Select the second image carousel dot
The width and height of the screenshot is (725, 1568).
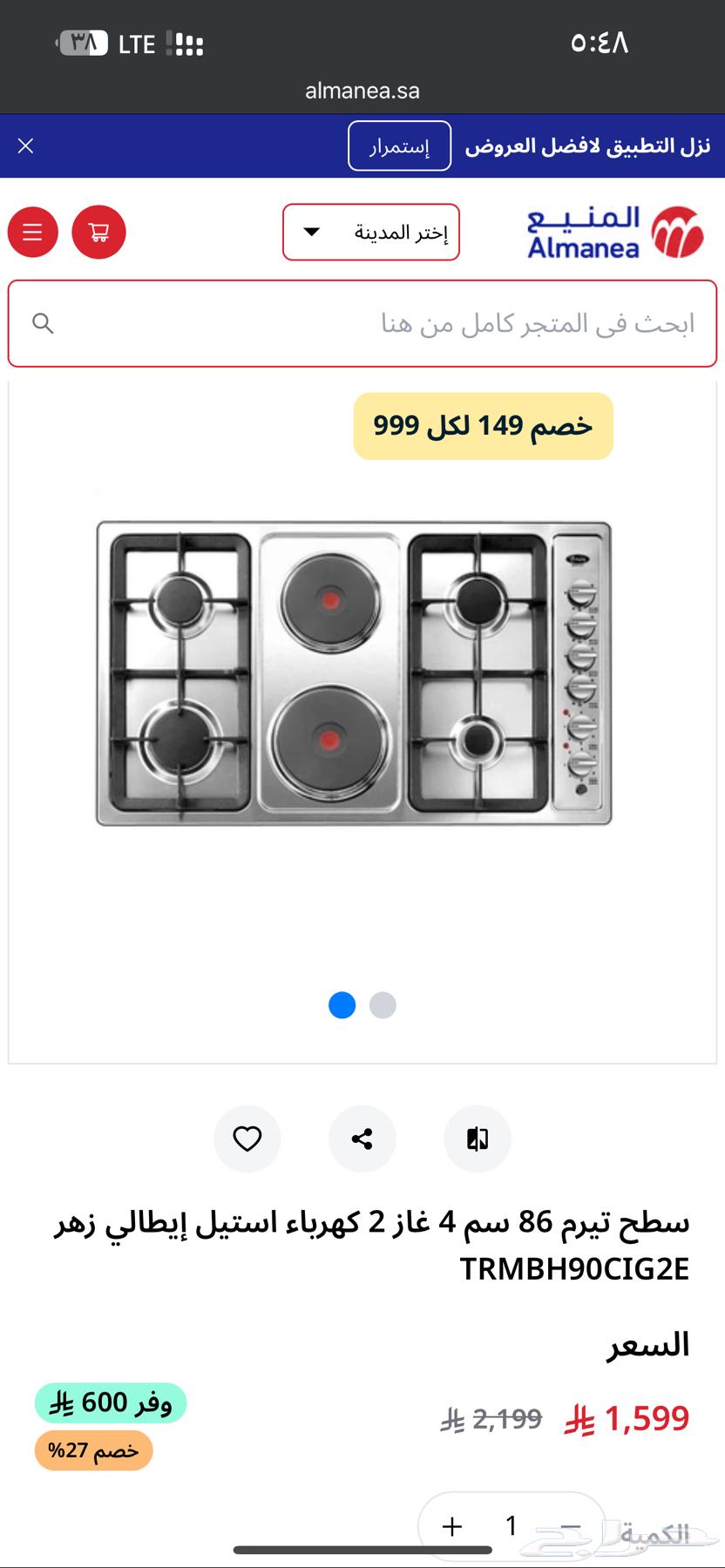pyautogui.click(x=381, y=1005)
